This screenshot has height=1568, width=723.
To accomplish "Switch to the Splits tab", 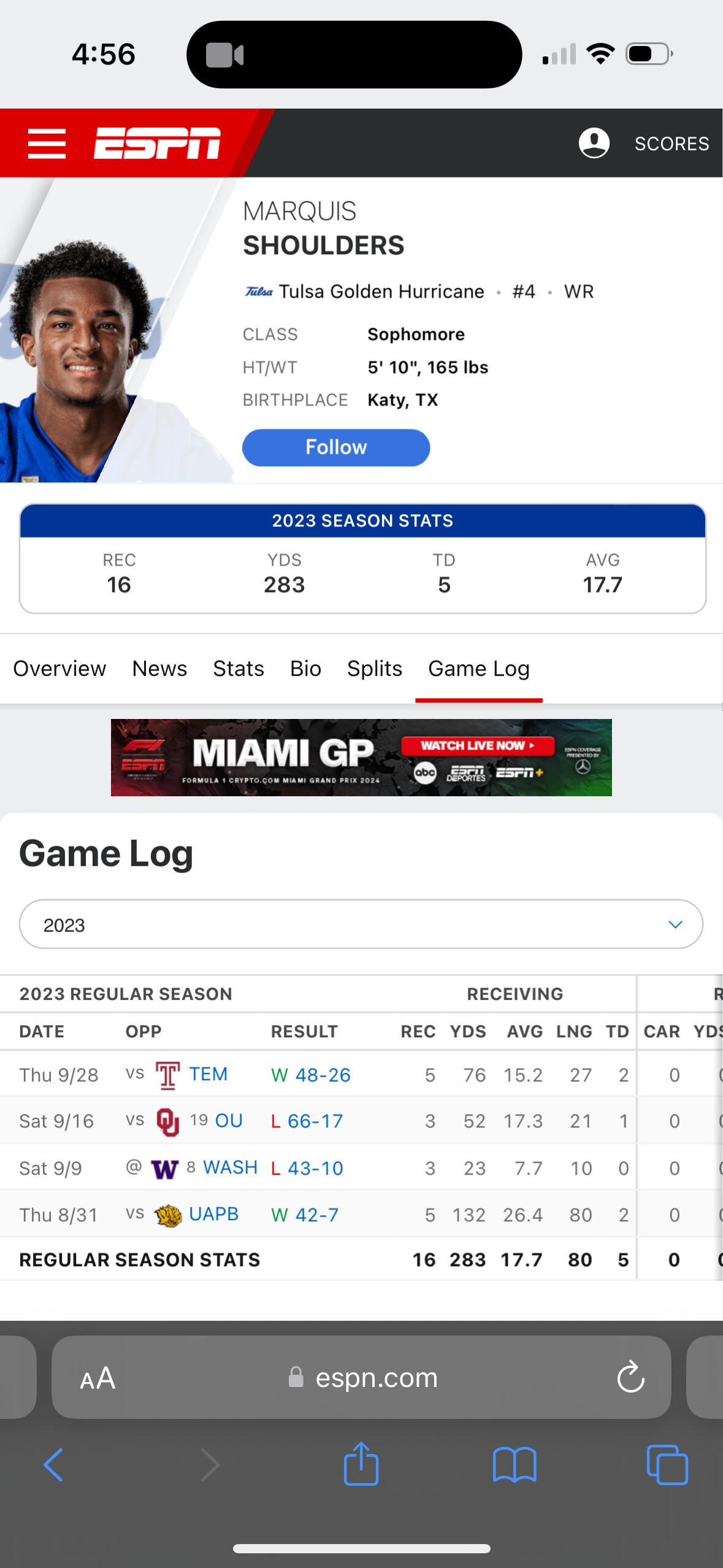I will pyautogui.click(x=375, y=669).
